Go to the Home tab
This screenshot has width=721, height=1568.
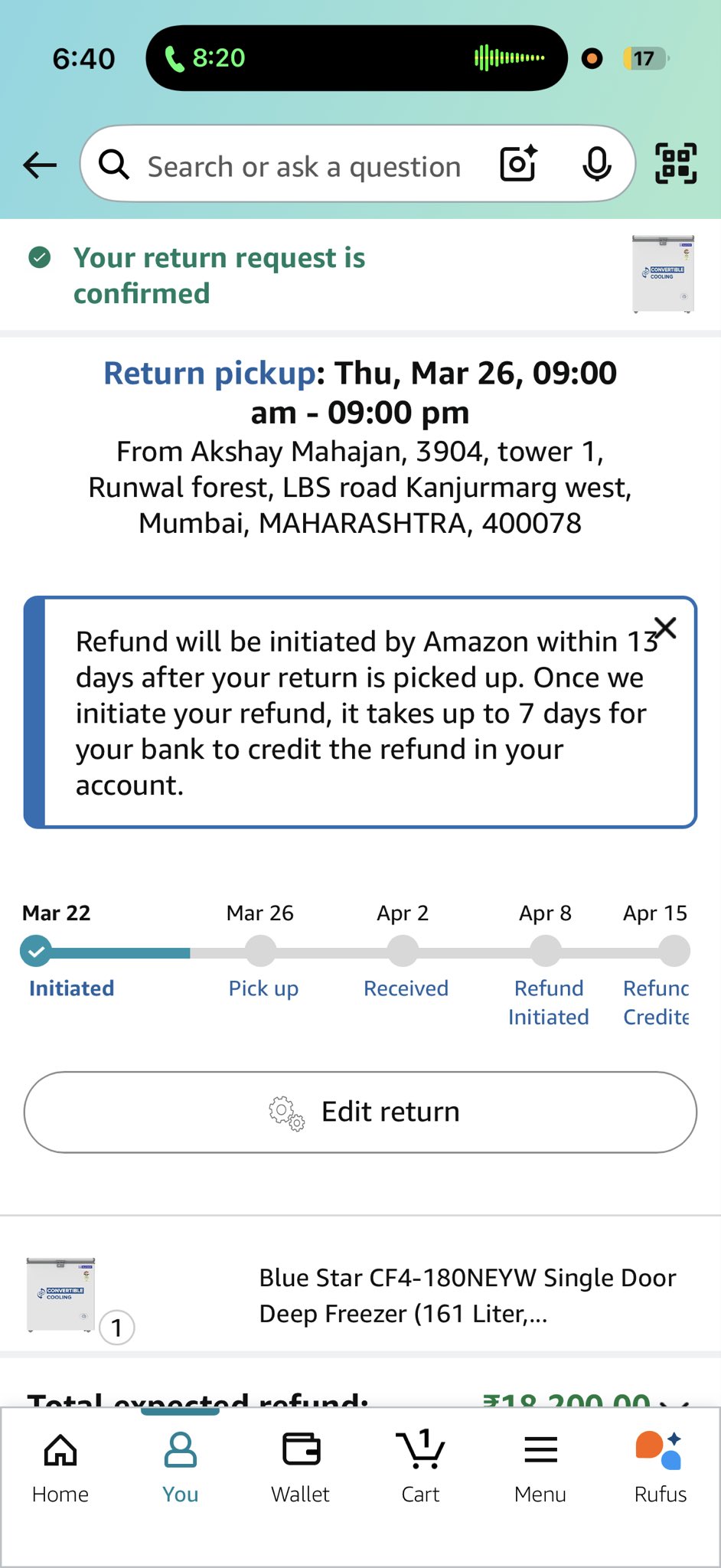pos(60,1468)
